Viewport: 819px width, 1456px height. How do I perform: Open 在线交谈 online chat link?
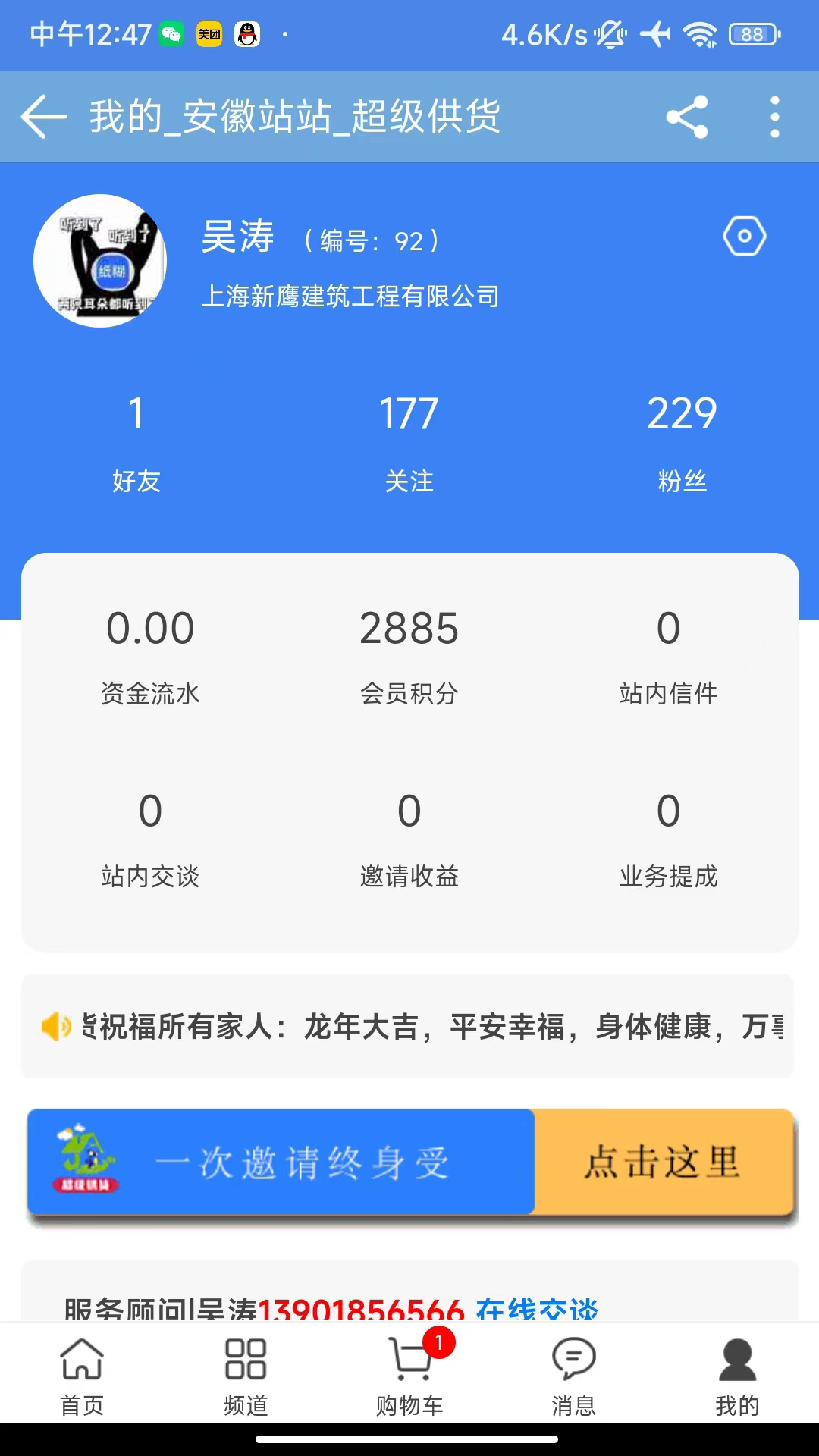537,1310
